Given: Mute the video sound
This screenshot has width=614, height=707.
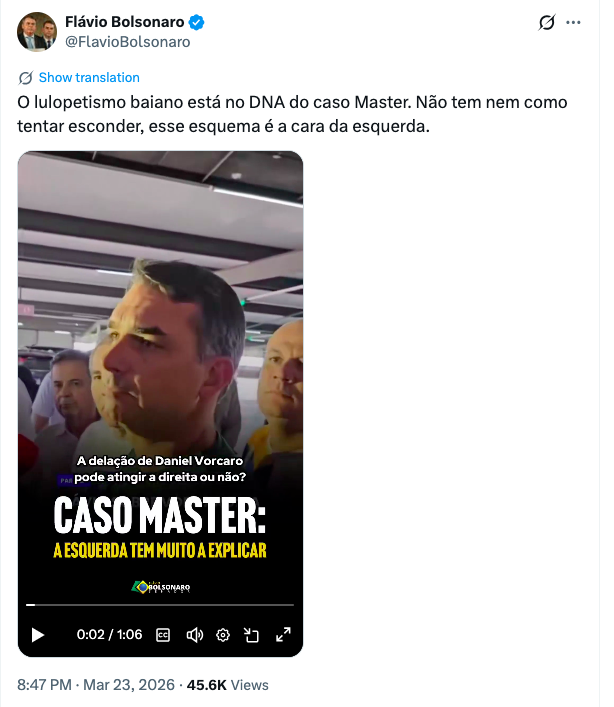Looking at the screenshot, I should 195,634.
